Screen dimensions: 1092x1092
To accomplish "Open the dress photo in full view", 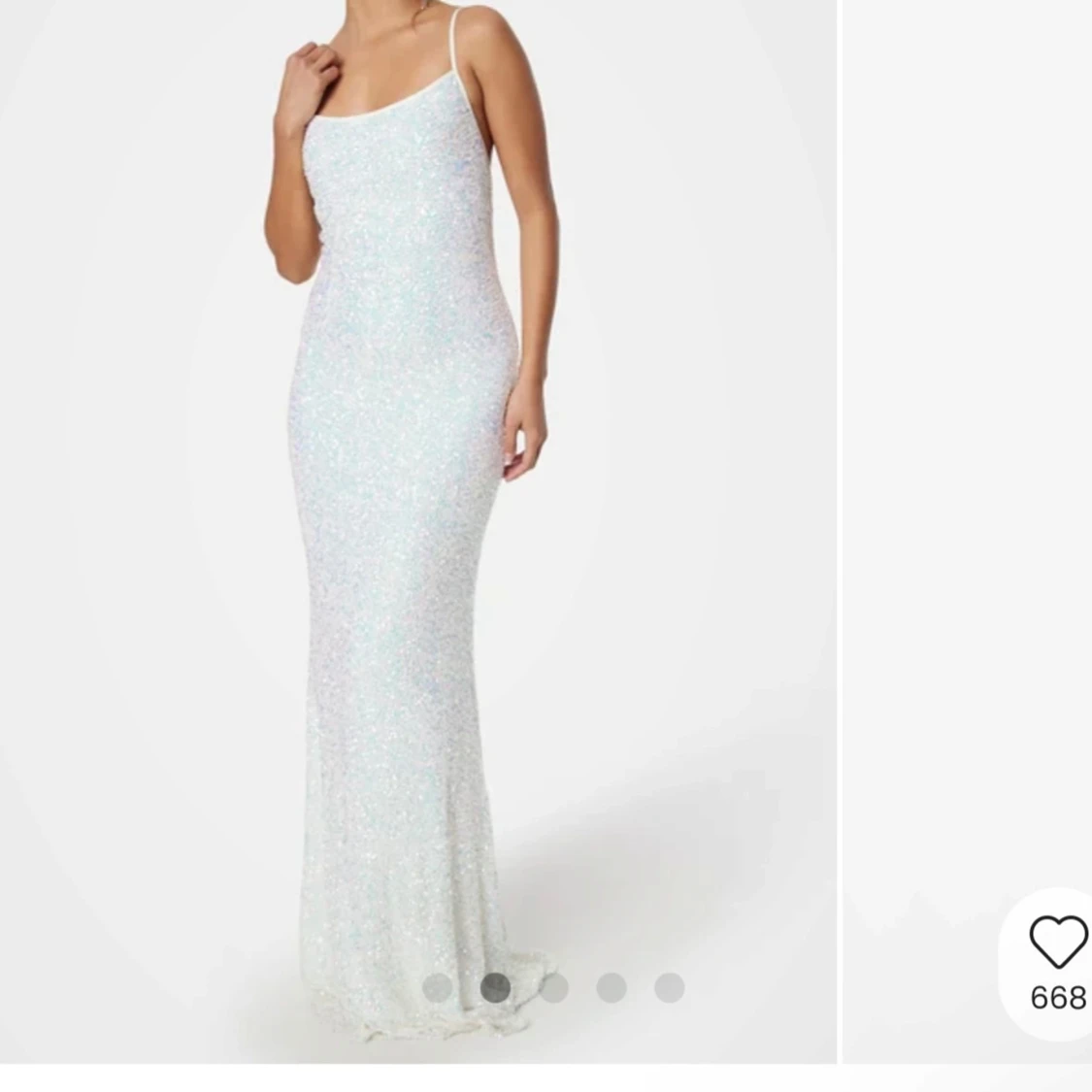I will click(417, 485).
